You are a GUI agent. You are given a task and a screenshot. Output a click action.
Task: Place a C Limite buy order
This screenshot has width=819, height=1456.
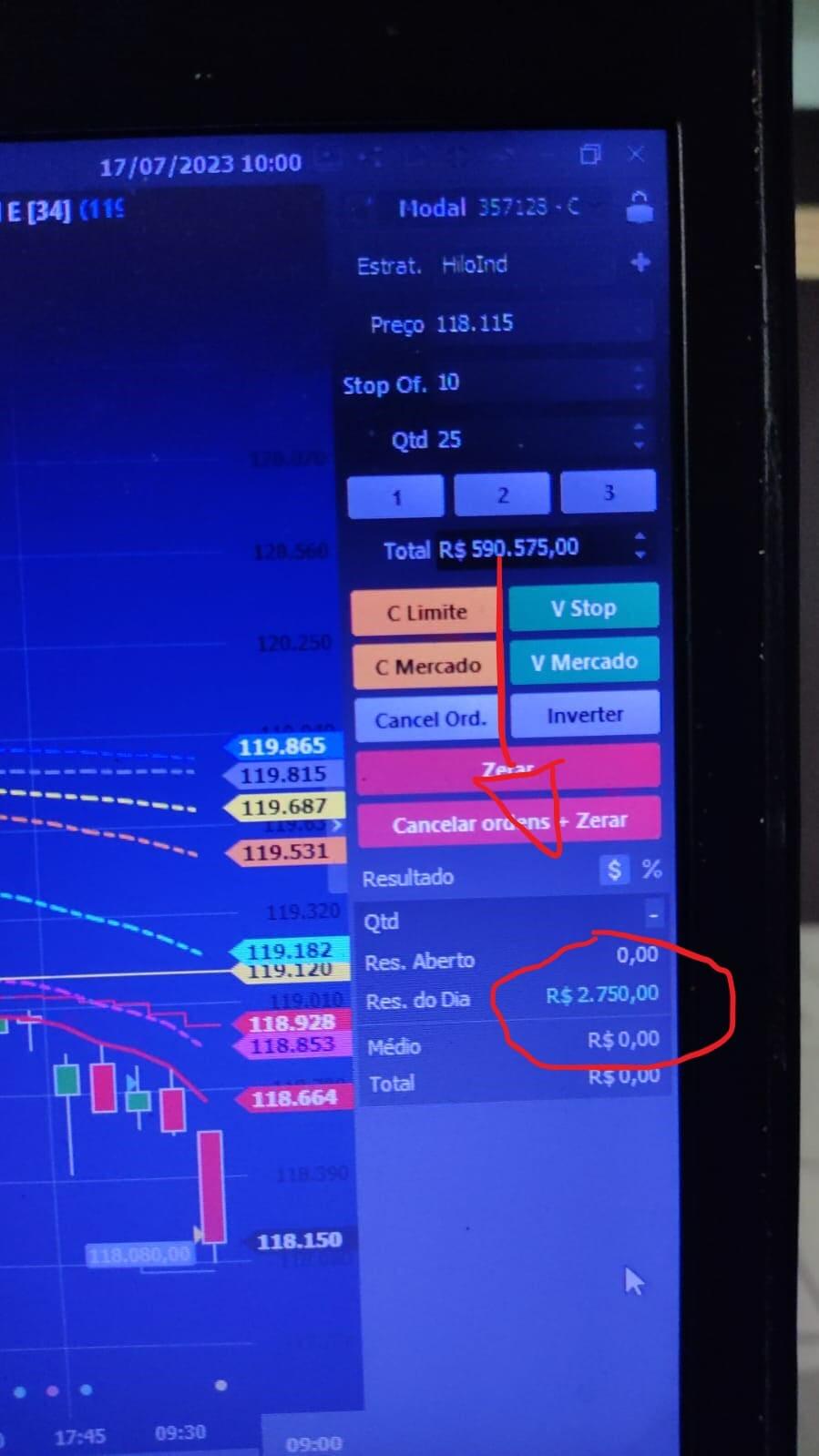pos(425,612)
